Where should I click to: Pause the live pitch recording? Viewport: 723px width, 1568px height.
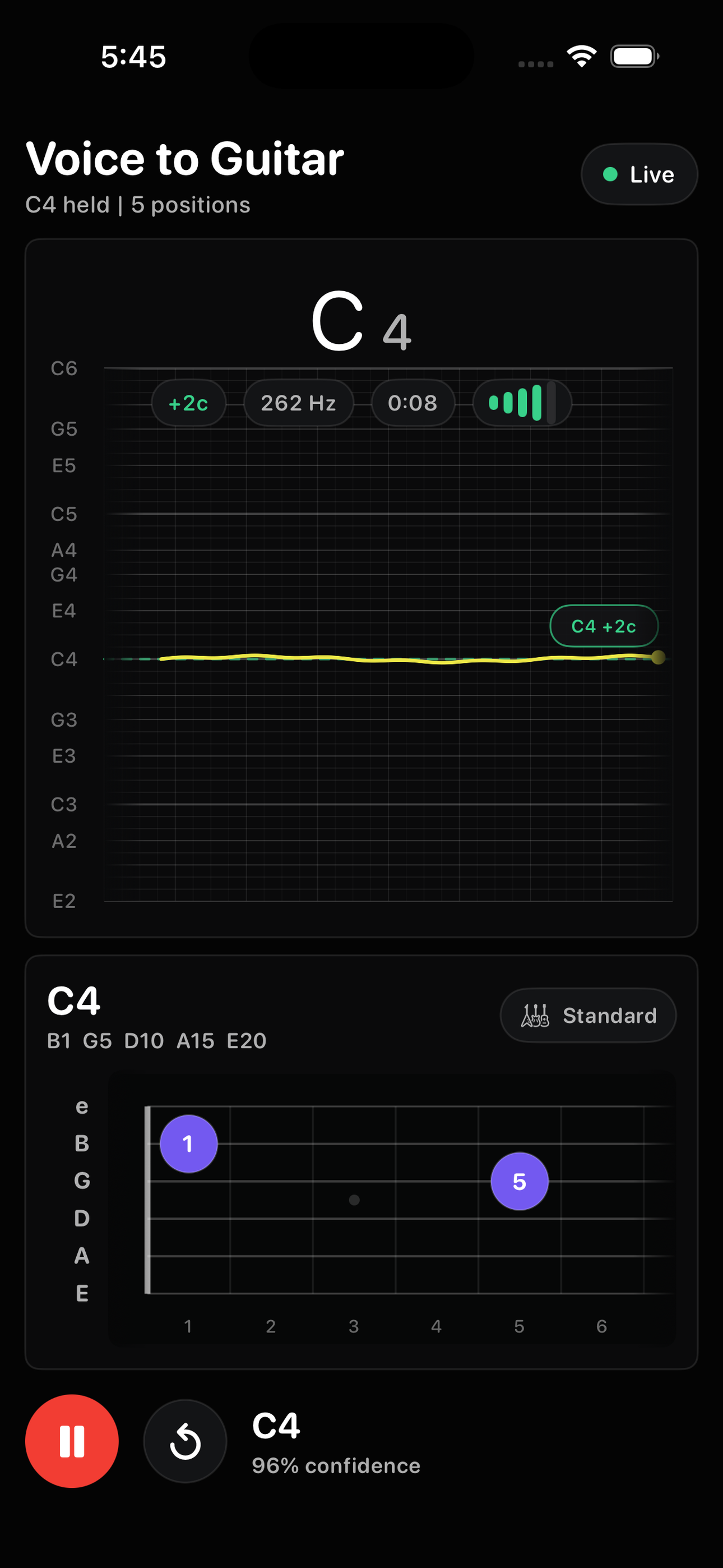72,1441
